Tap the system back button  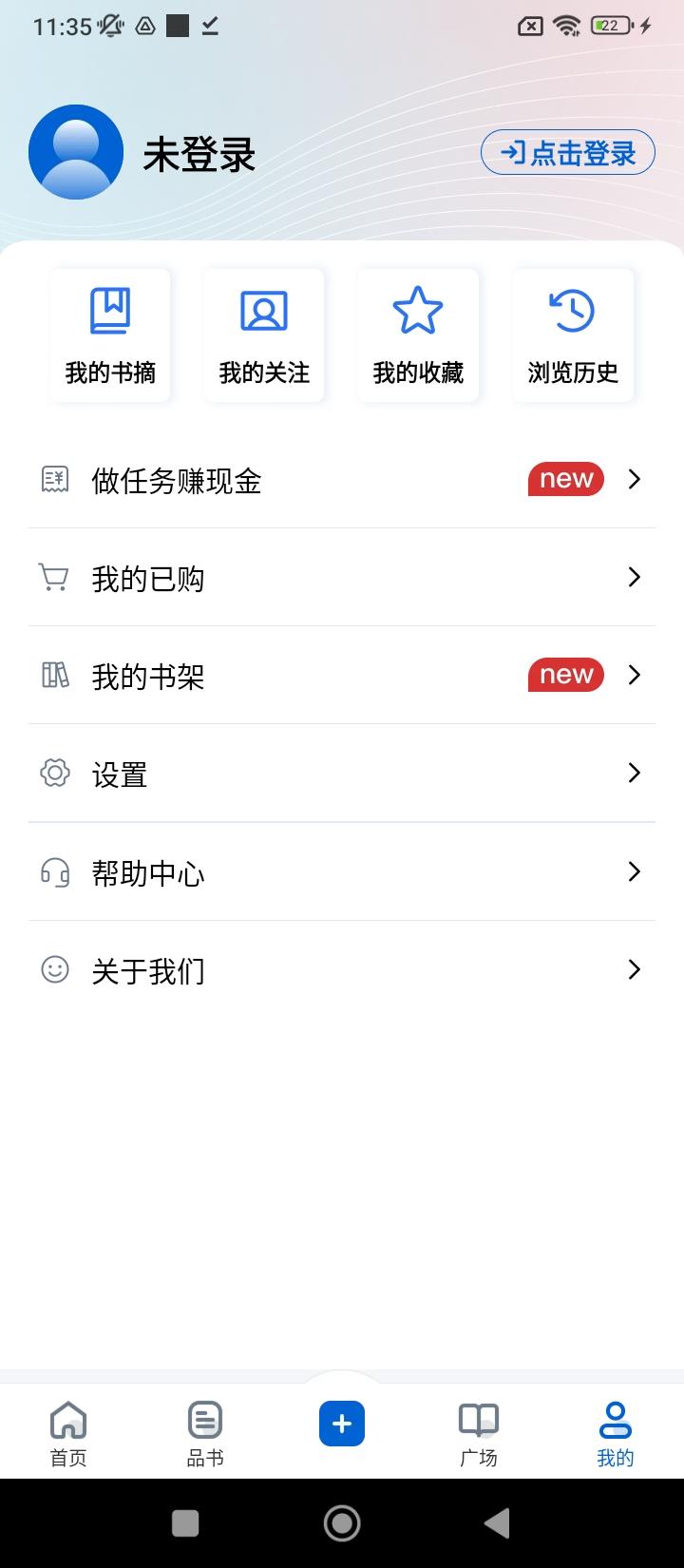(x=497, y=1523)
